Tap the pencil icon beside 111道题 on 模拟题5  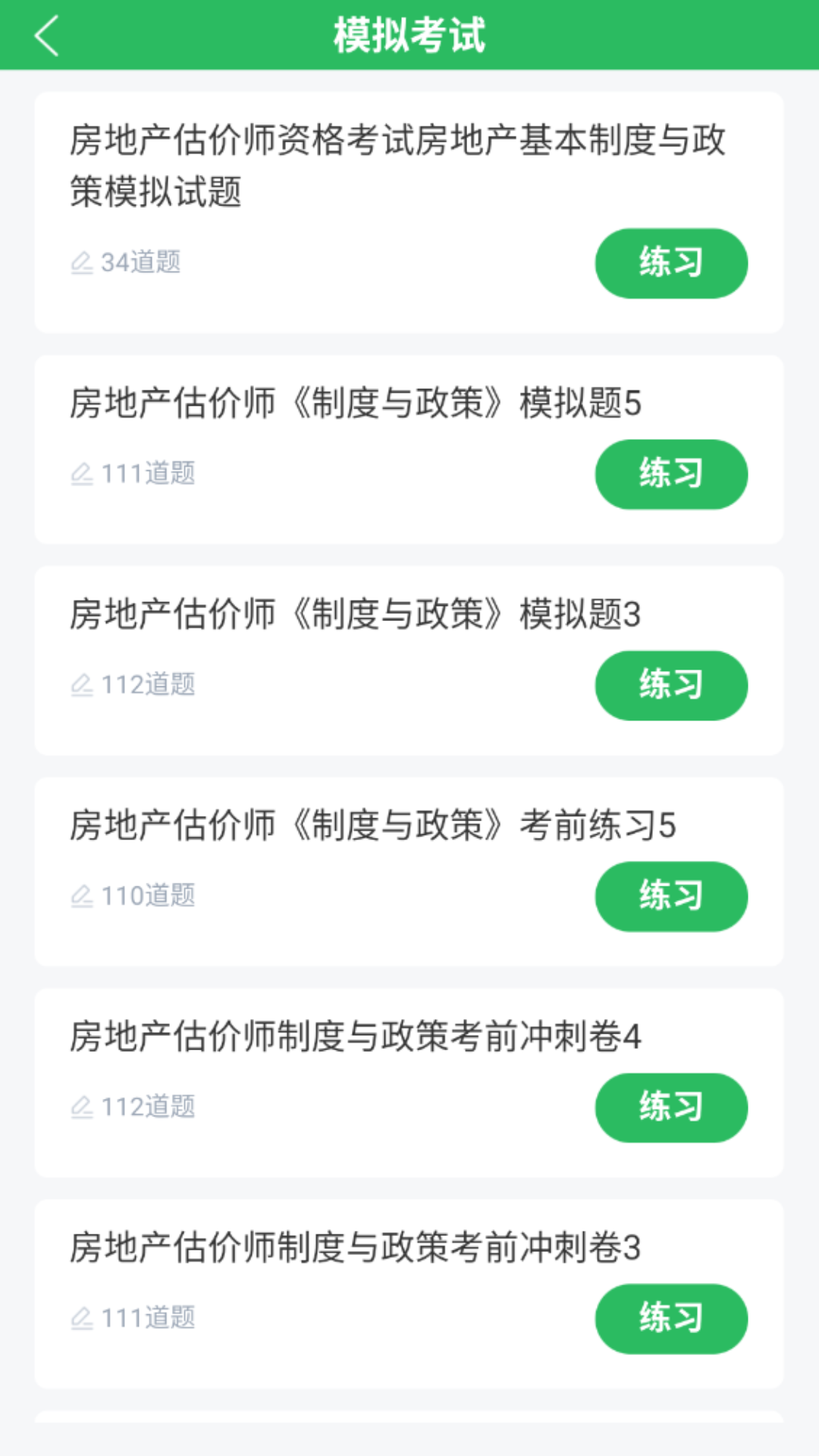pos(83,473)
